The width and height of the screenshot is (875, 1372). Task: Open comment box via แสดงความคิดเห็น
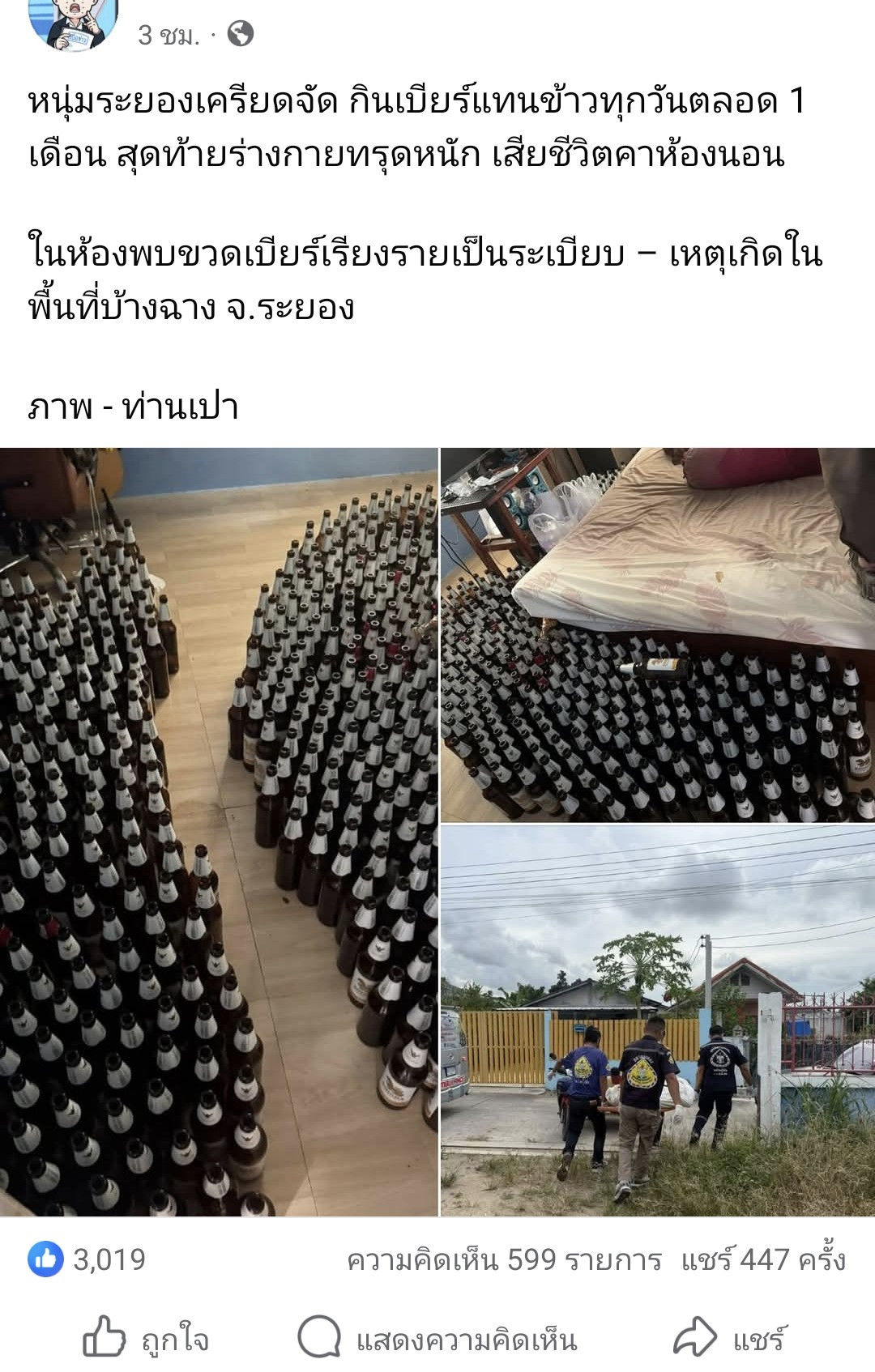pyautogui.click(x=437, y=1338)
